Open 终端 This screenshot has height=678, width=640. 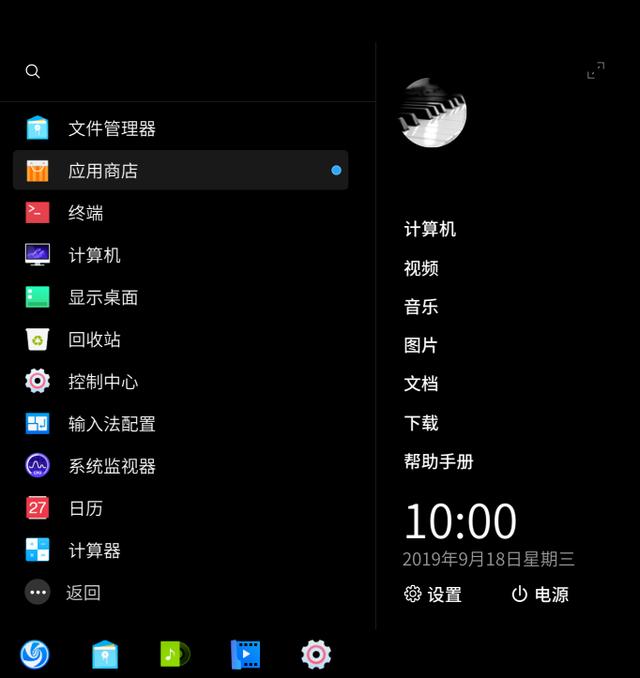85,213
